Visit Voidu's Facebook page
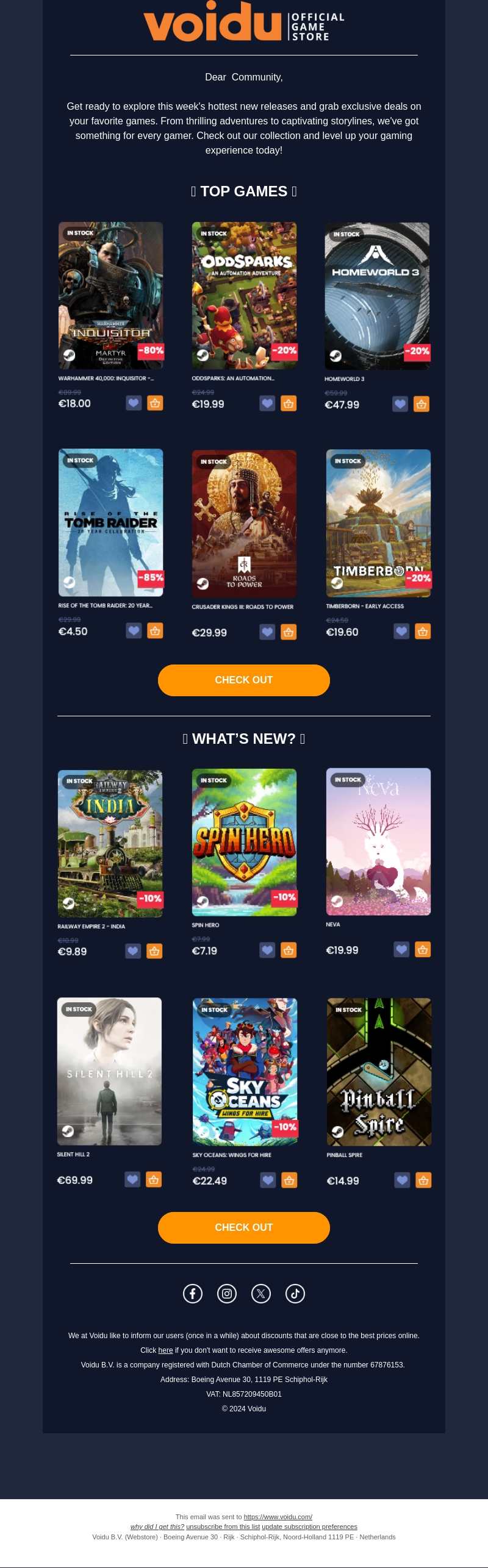488x1568 pixels. (x=193, y=1294)
